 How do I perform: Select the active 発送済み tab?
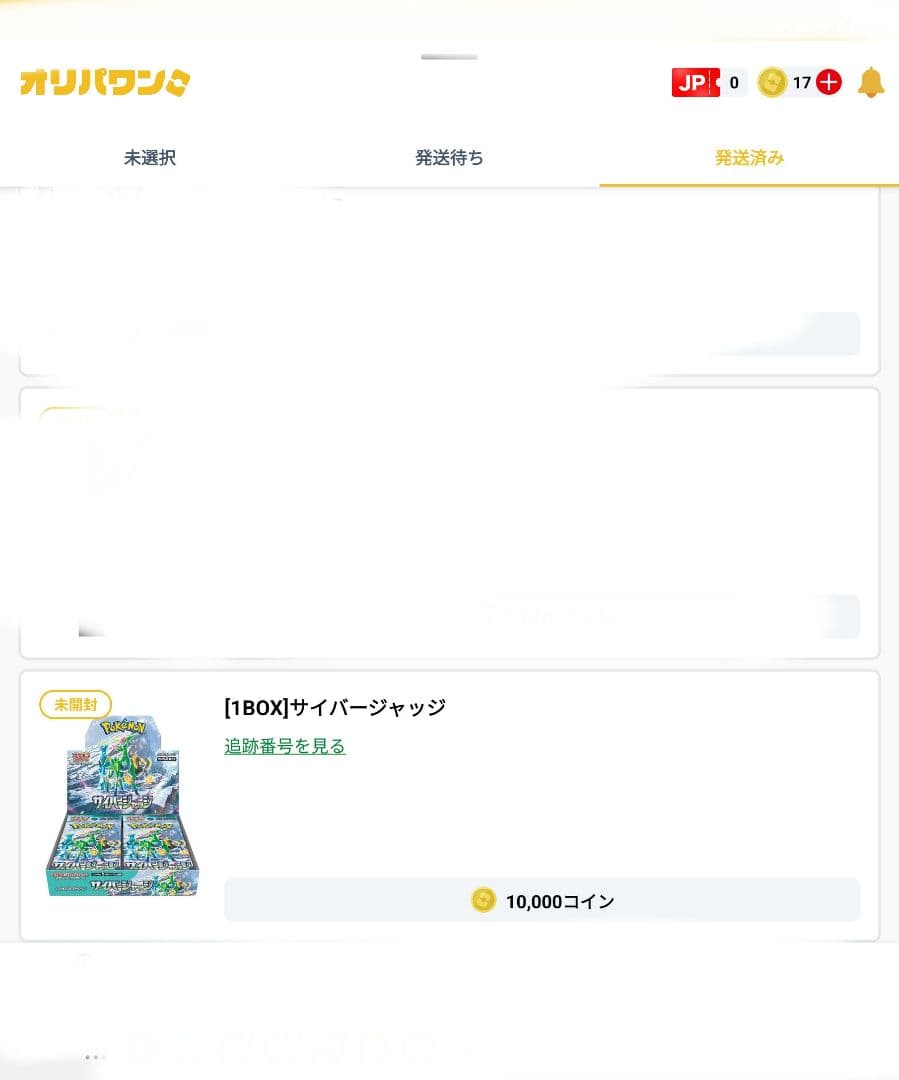(x=748, y=157)
